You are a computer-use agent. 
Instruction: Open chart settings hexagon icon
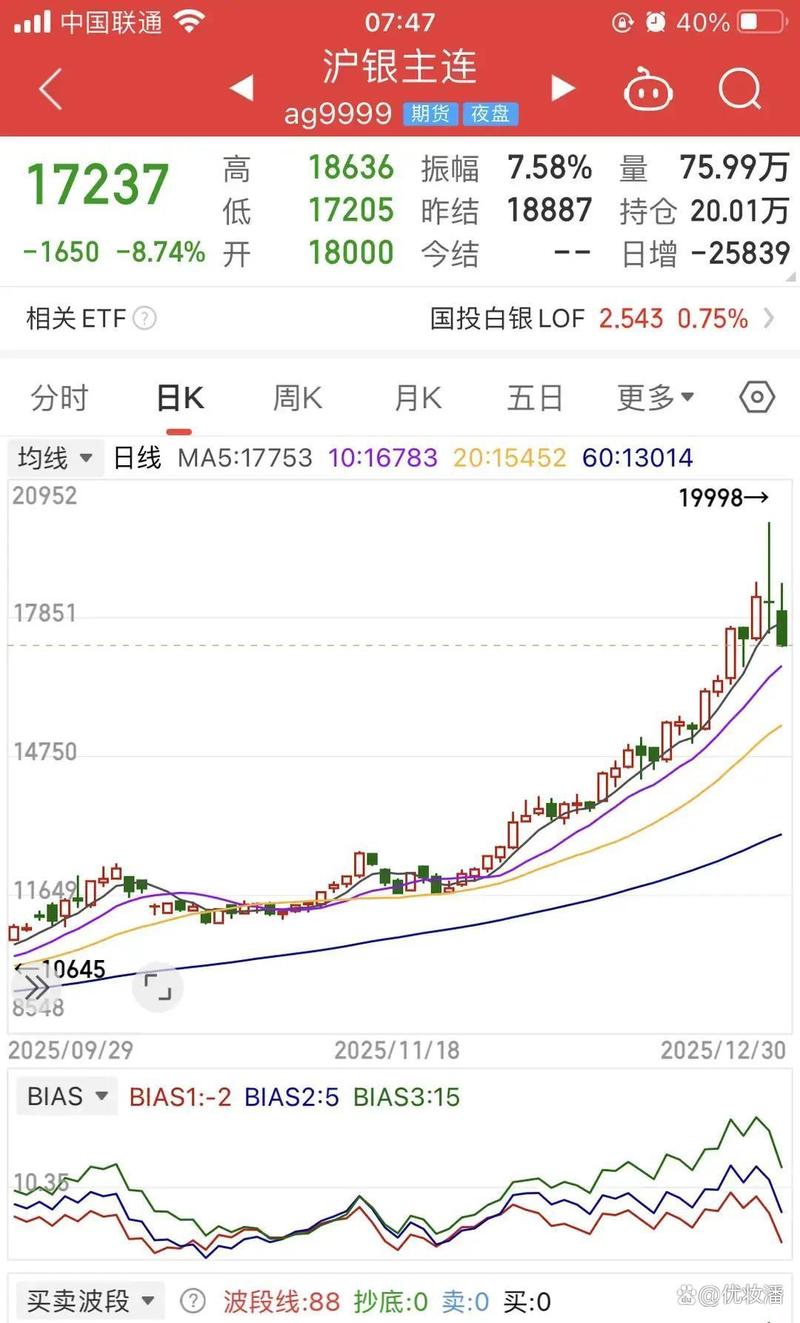pyautogui.click(x=757, y=398)
